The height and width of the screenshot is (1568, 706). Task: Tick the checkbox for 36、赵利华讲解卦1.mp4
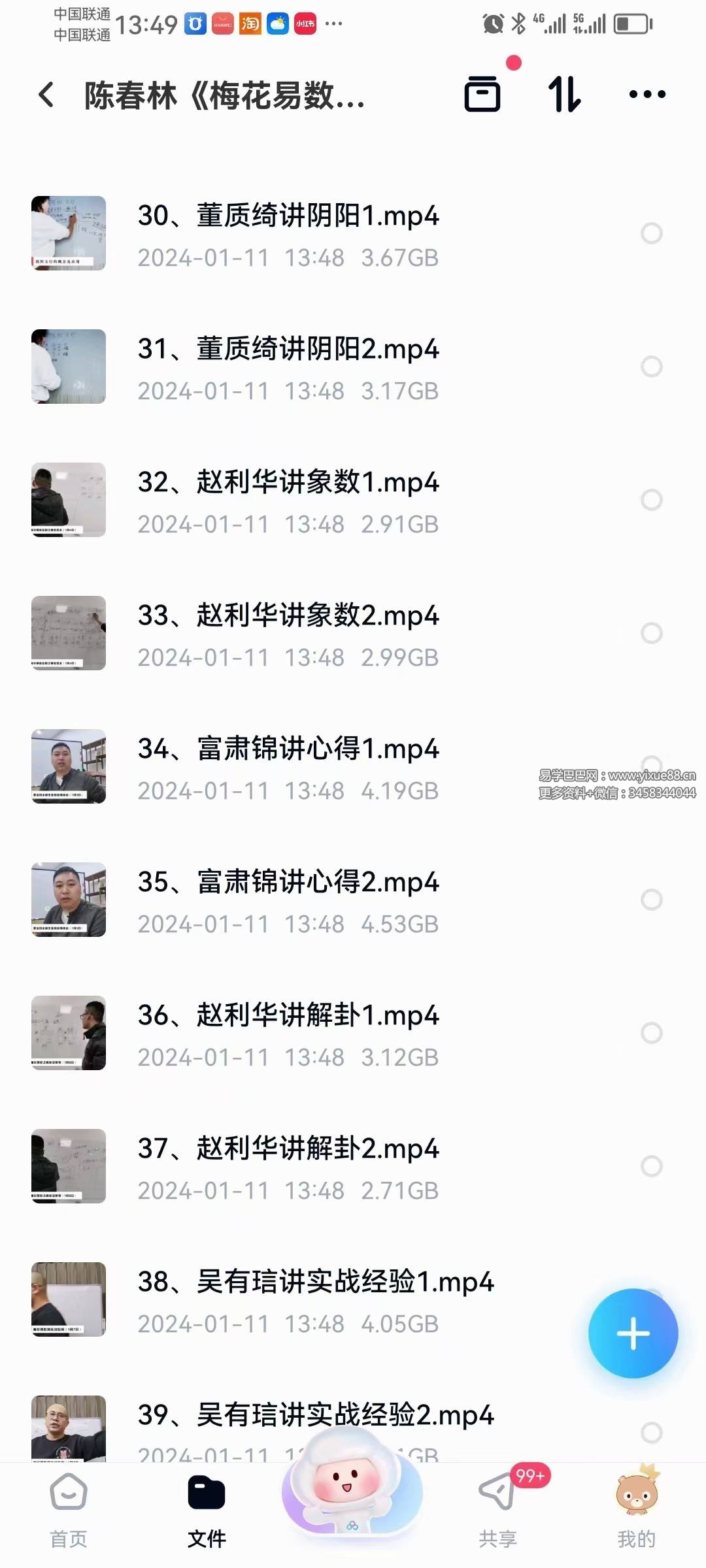(x=651, y=1033)
